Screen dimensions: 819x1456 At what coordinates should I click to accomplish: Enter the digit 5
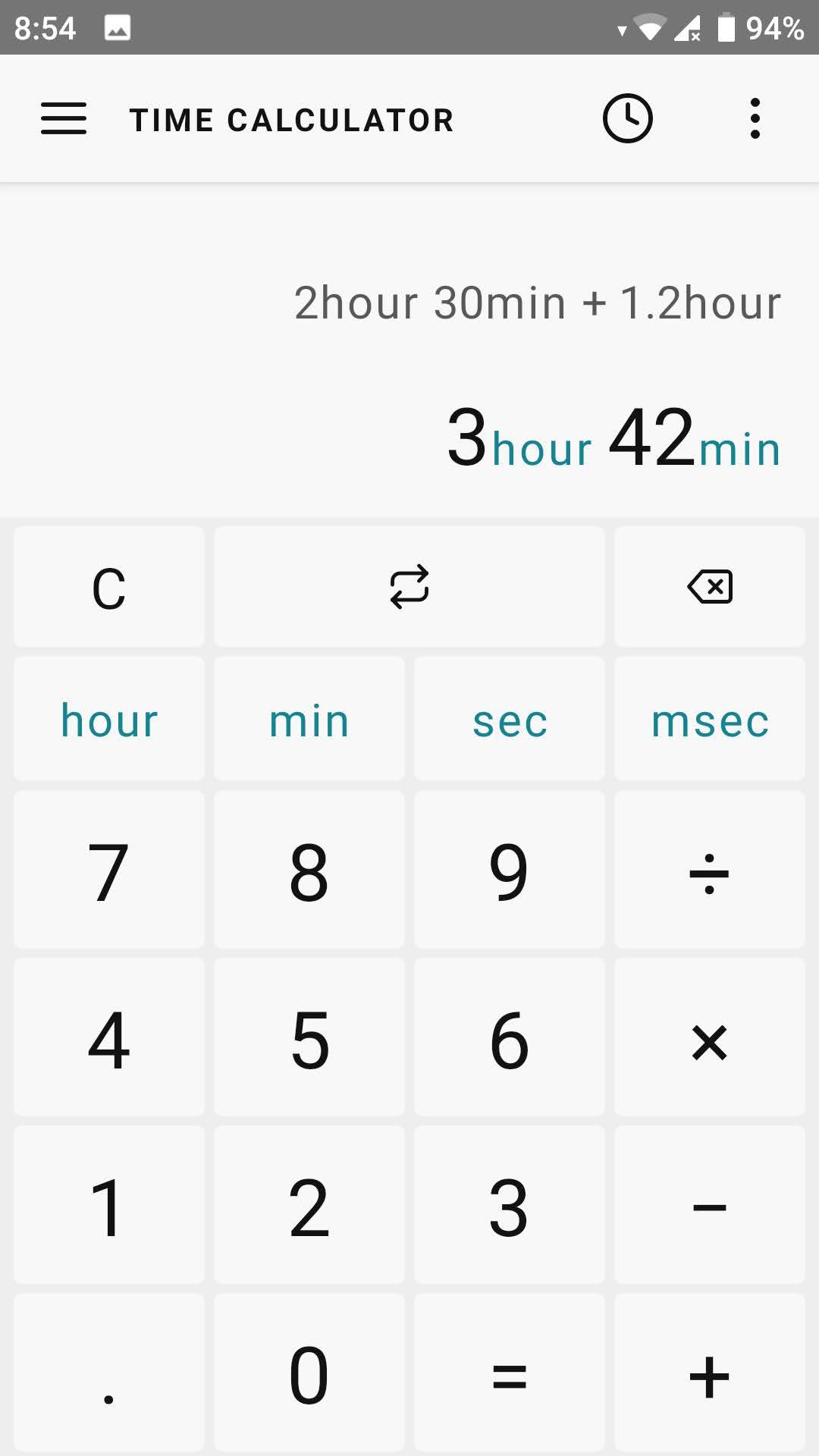pos(309,1037)
